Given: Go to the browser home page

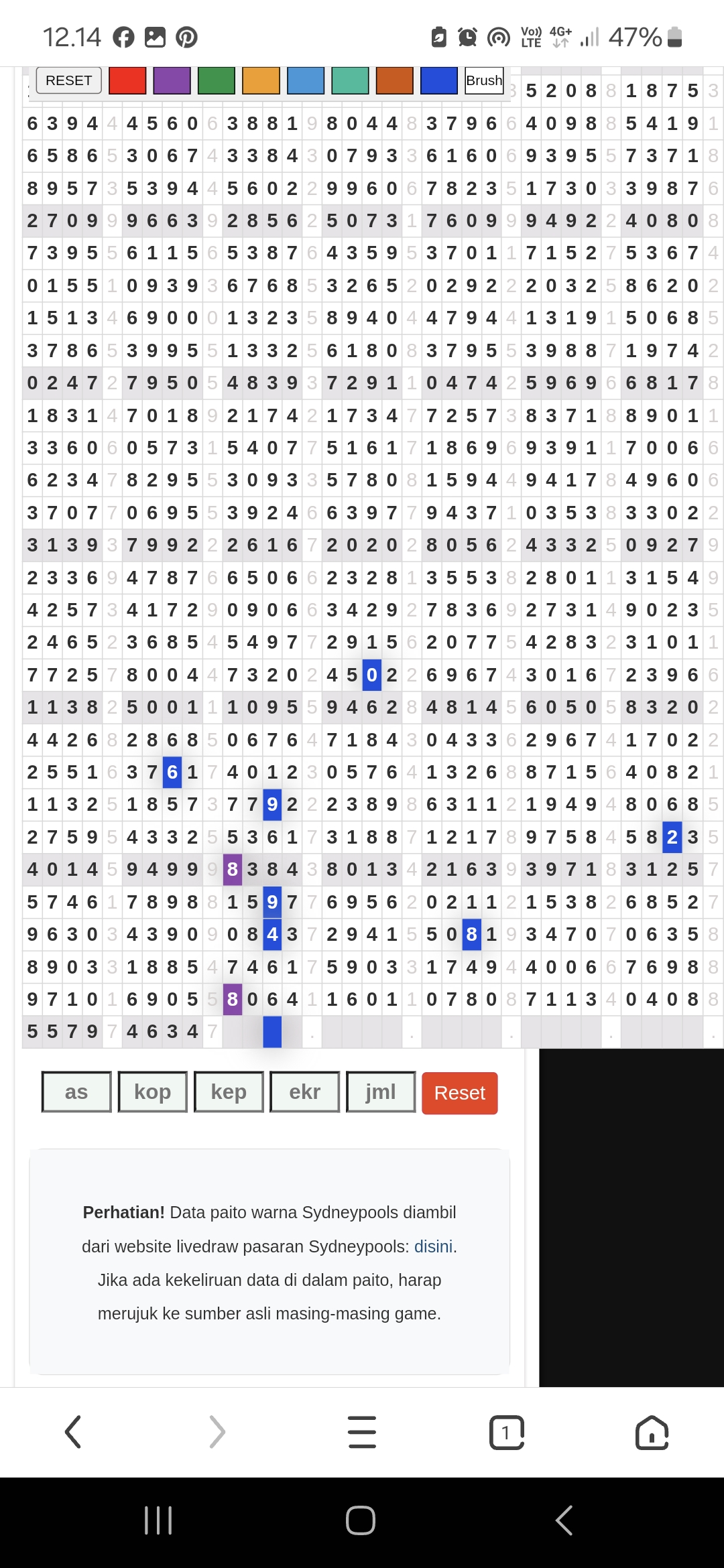Looking at the screenshot, I should click(652, 1433).
